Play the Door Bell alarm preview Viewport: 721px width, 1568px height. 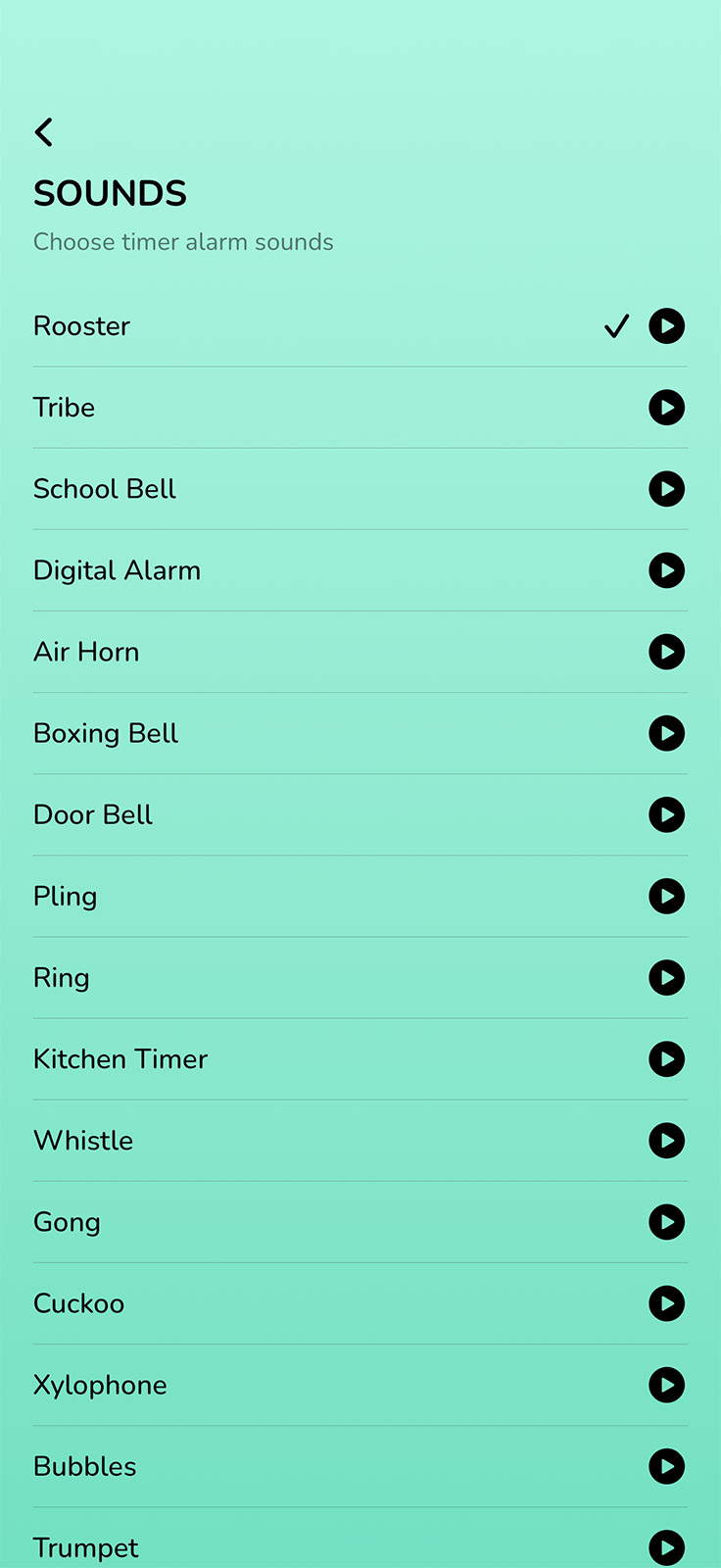tap(667, 814)
